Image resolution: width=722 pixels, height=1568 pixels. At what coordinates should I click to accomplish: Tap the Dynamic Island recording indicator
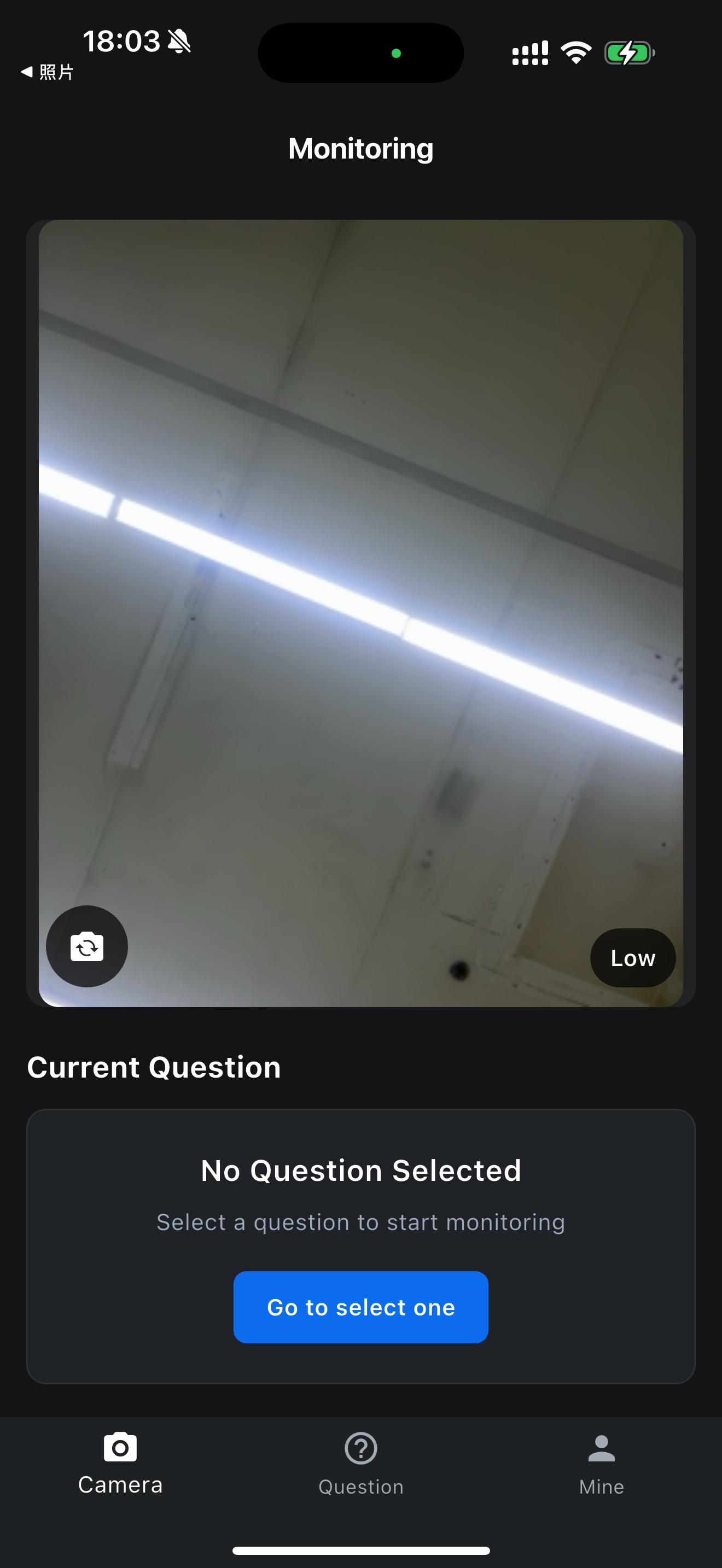tap(397, 52)
